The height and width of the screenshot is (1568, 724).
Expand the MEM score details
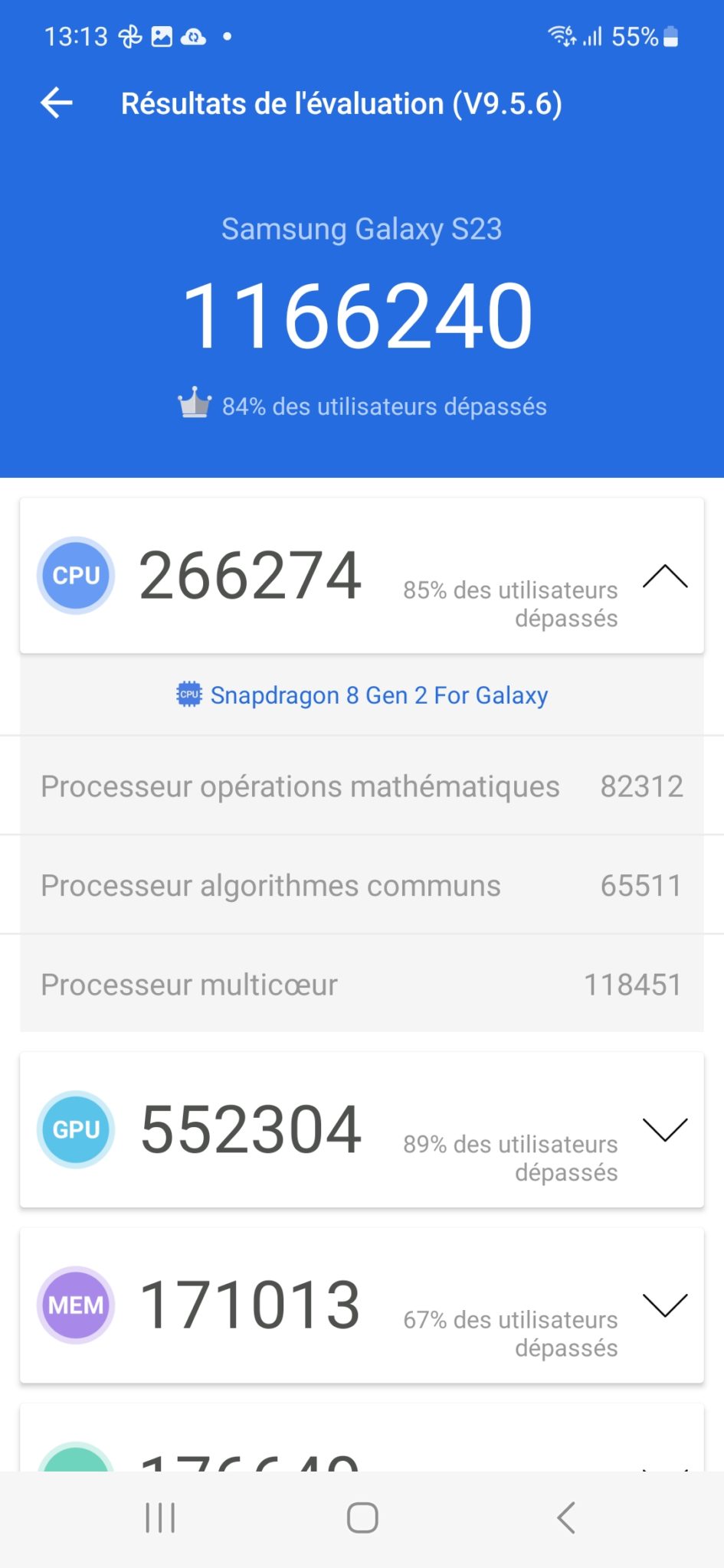(x=664, y=1305)
